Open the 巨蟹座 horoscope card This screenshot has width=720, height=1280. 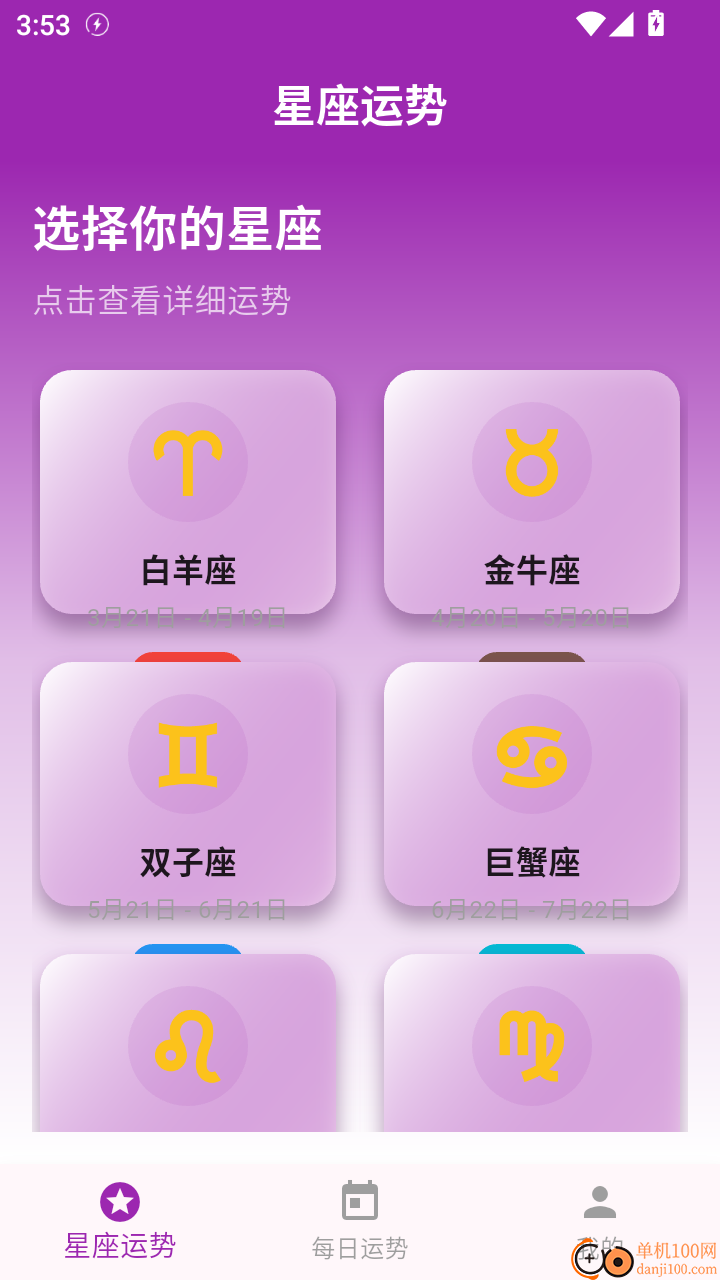[x=531, y=785]
